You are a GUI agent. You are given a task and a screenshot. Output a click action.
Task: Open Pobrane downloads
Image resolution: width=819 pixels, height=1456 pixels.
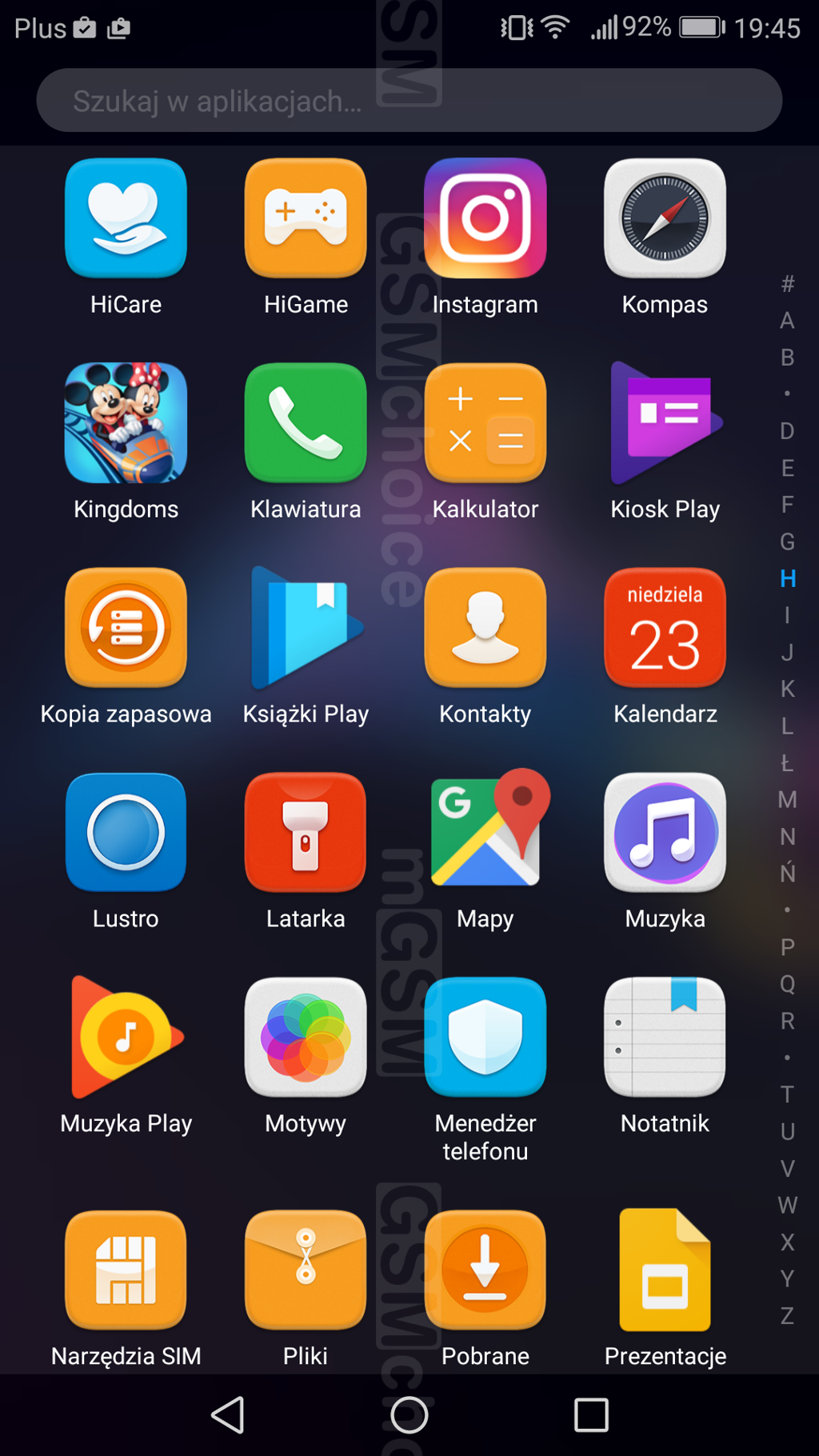click(x=485, y=1270)
